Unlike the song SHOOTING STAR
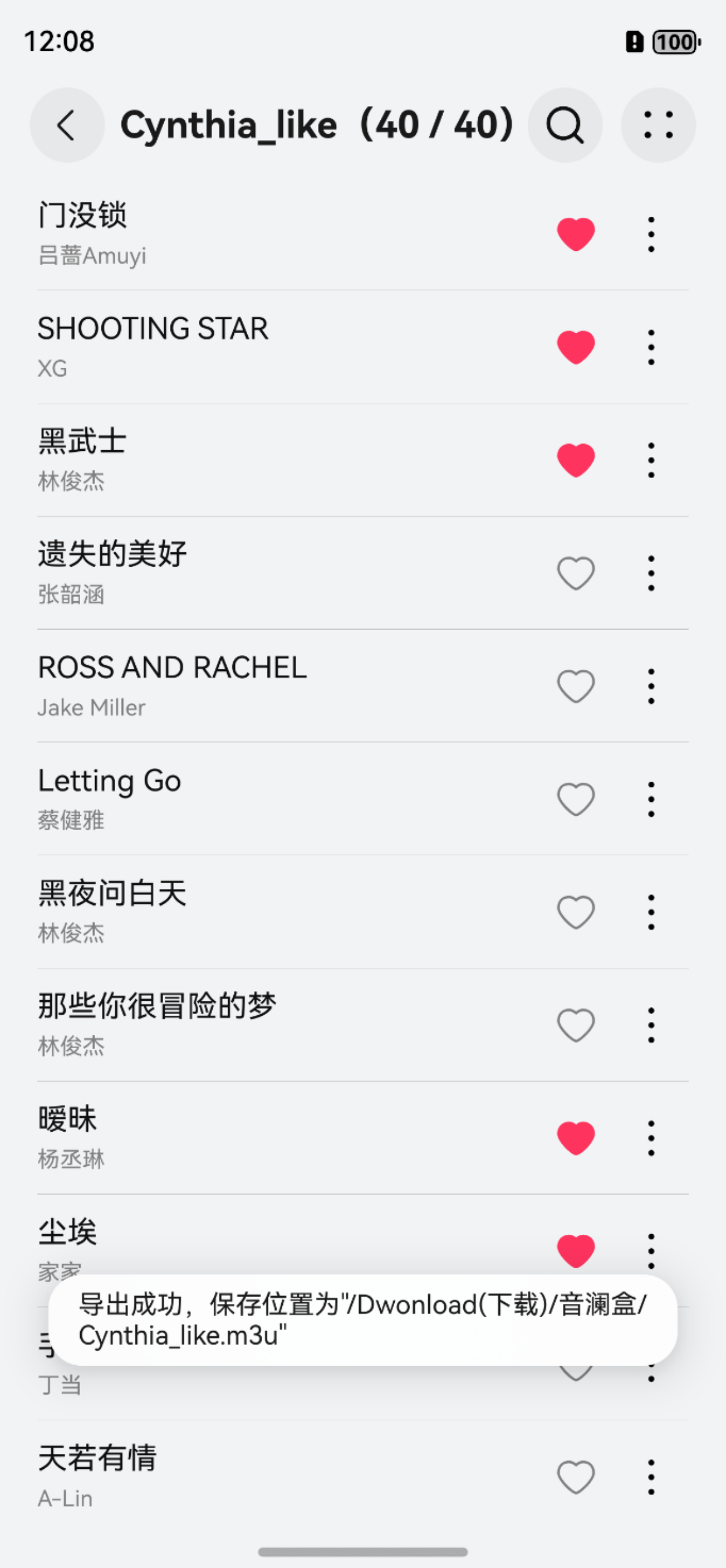This screenshot has height=1568, width=726. pos(576,347)
